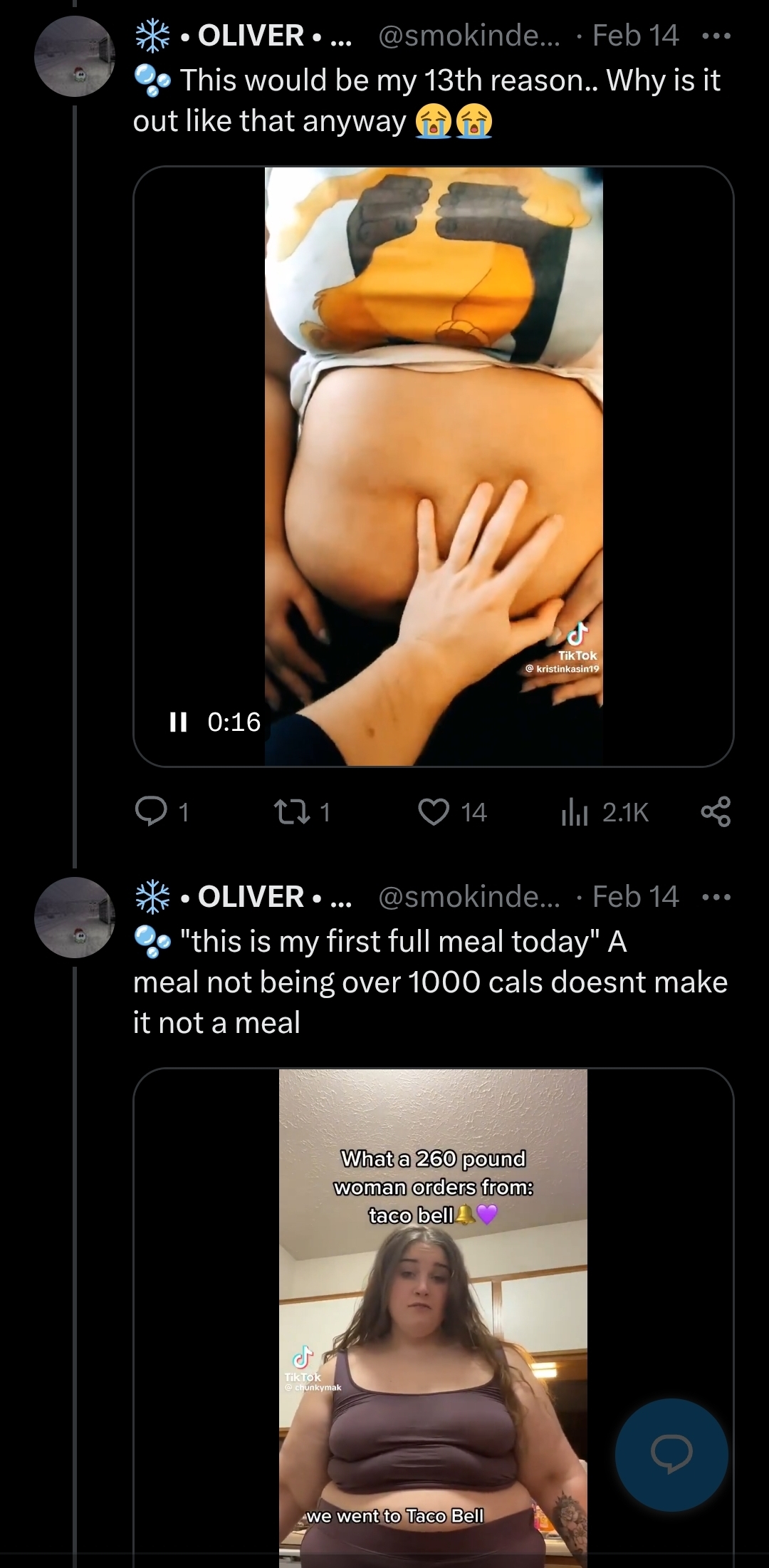This screenshot has width=769, height=1568.
Task: Pause the playing TikTok video
Action: click(x=178, y=722)
